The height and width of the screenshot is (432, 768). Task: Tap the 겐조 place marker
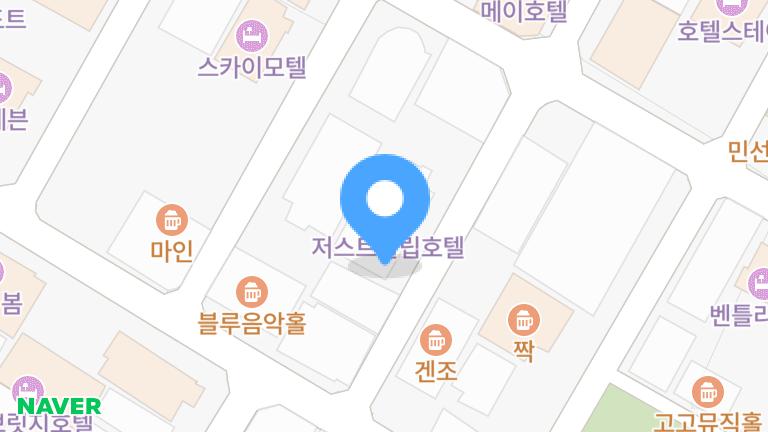(435, 339)
